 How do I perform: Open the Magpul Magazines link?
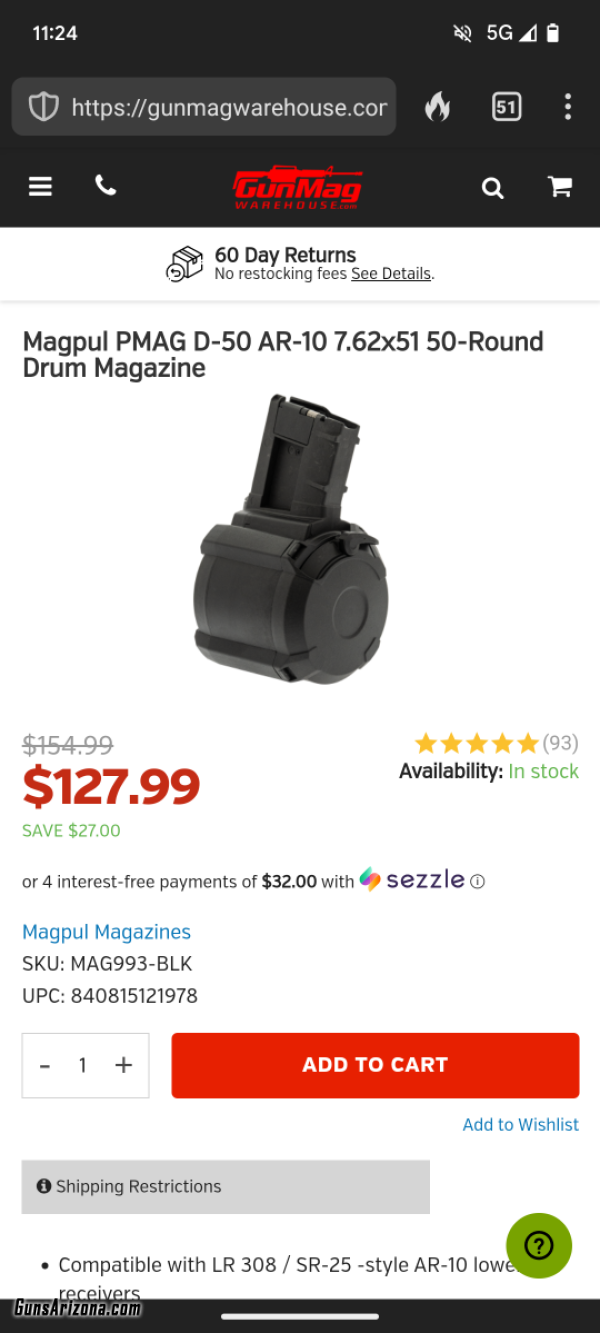click(106, 932)
